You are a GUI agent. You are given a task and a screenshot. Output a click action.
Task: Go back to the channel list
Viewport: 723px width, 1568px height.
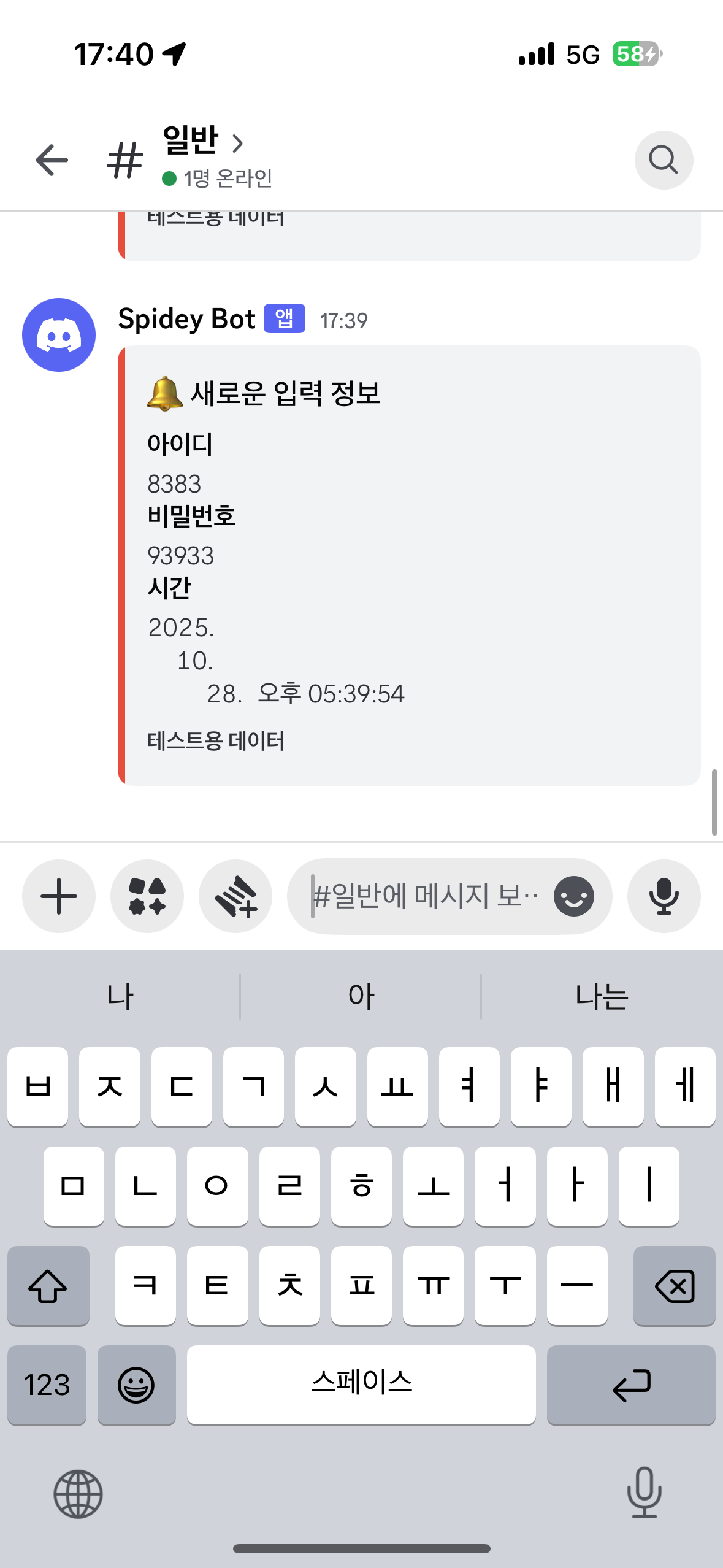(52, 160)
